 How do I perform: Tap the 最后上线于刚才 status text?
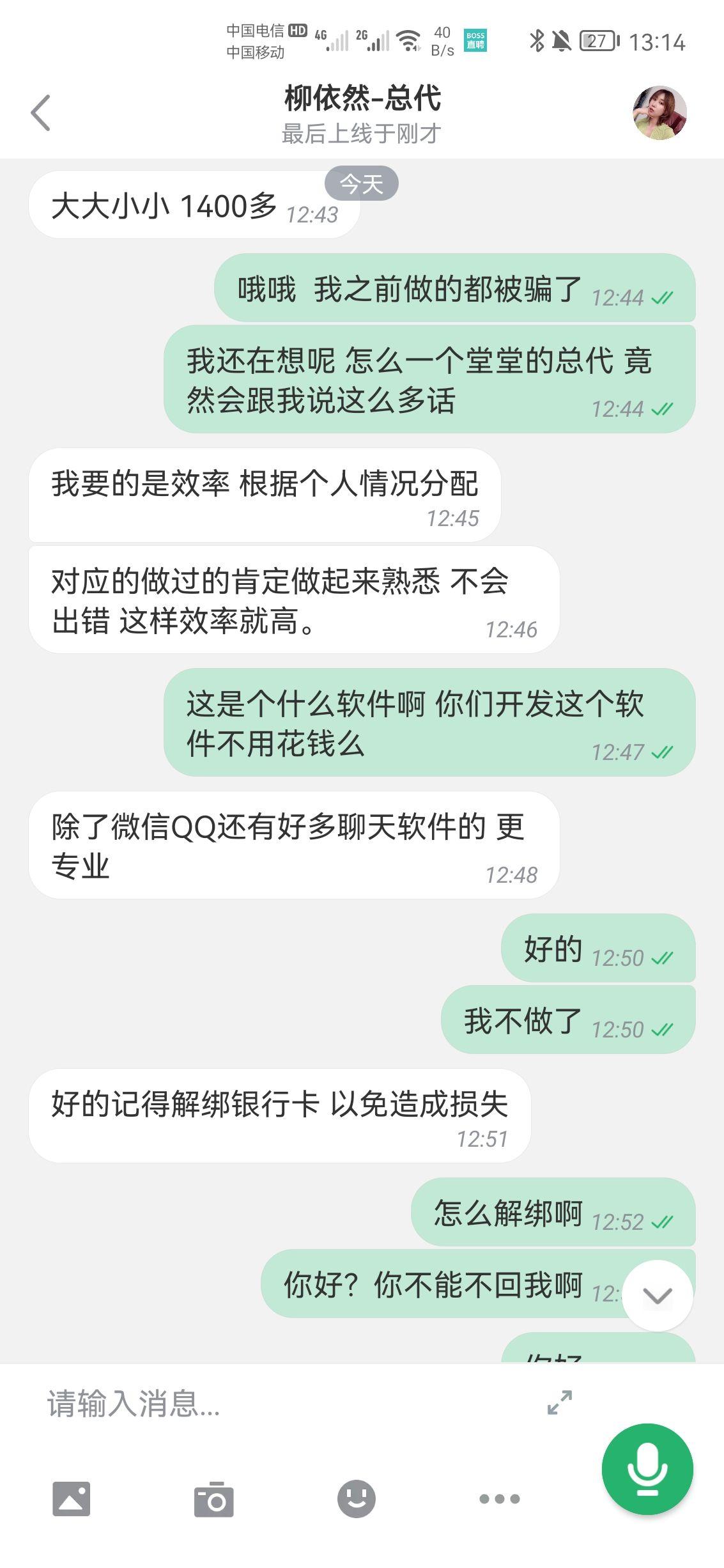(362, 134)
